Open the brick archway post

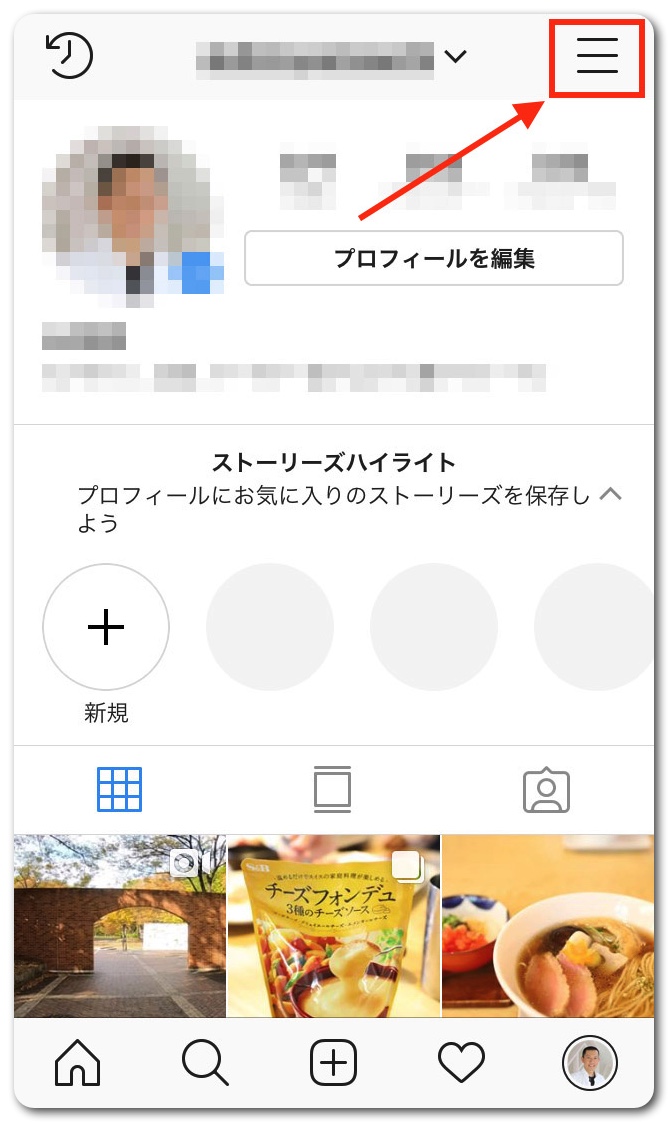pos(120,926)
